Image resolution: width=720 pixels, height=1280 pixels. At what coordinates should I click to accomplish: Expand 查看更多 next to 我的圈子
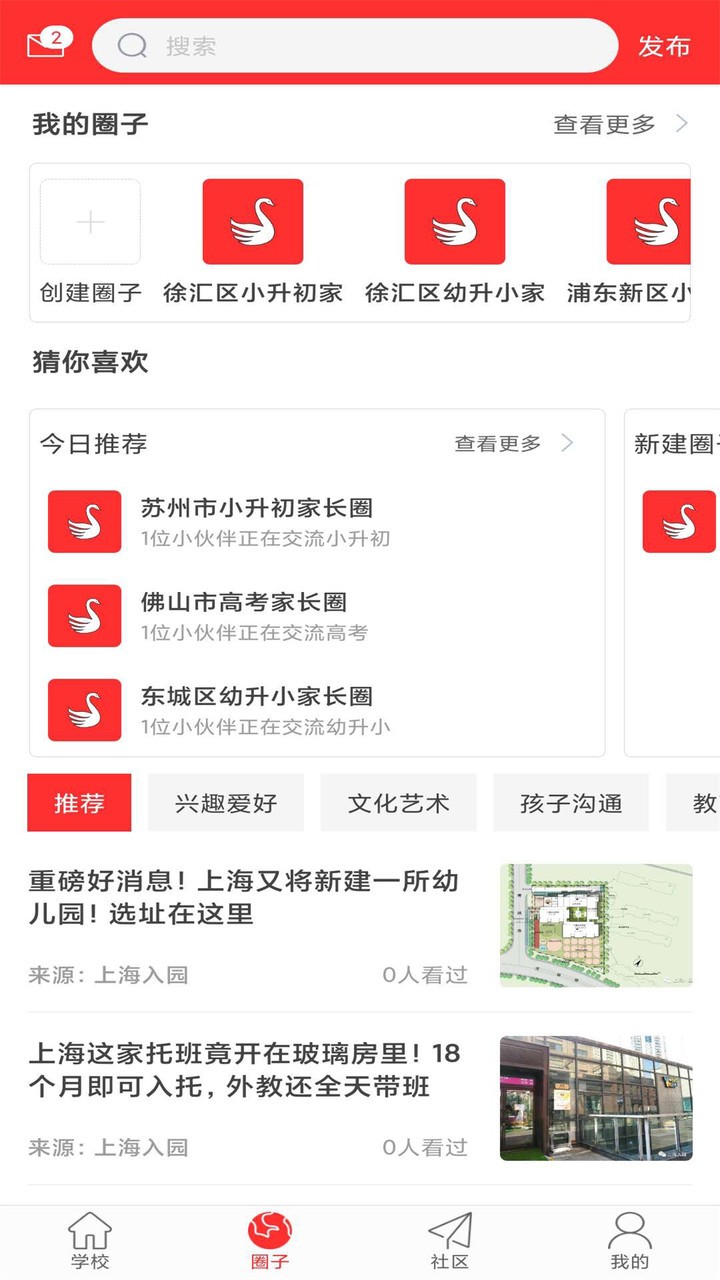(604, 124)
